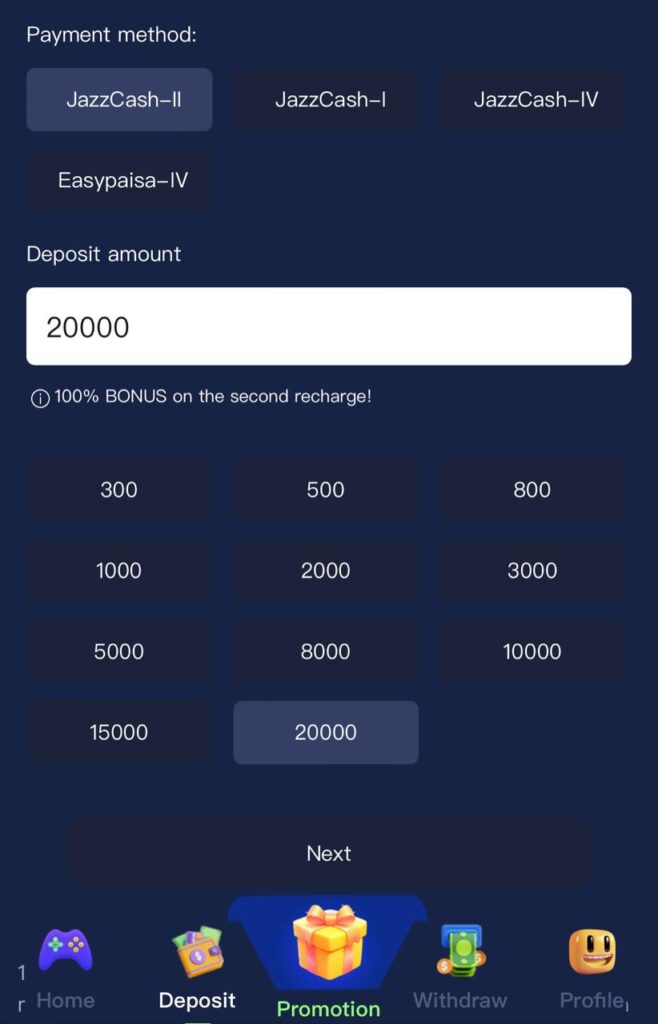Set deposit amount to 8000

point(326,652)
